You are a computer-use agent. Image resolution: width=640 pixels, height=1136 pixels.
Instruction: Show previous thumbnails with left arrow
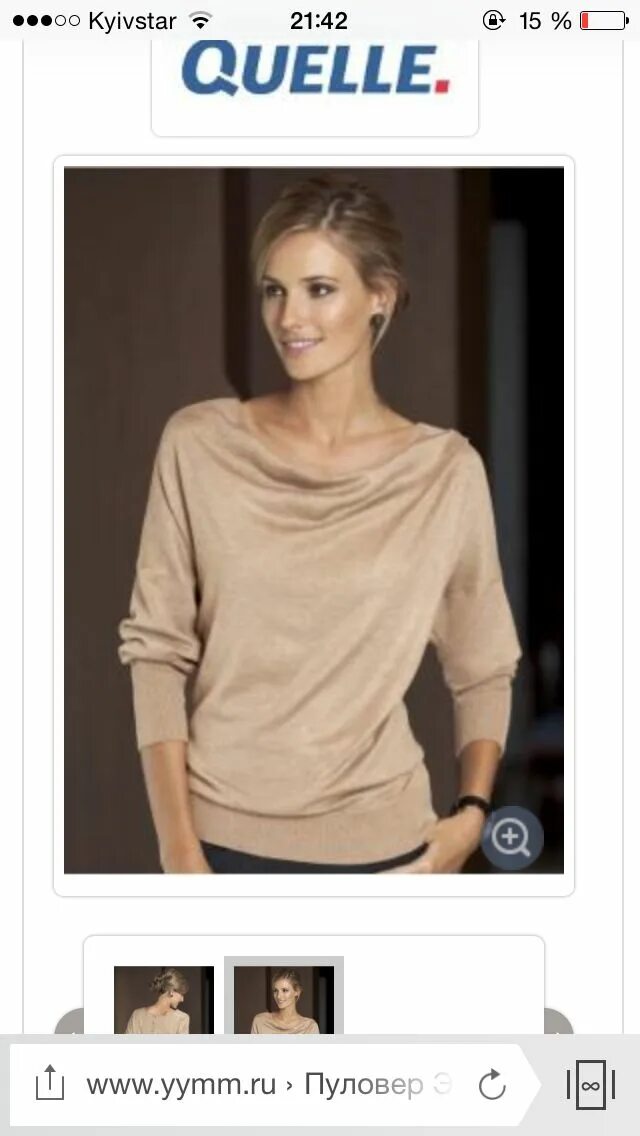(x=70, y=1022)
